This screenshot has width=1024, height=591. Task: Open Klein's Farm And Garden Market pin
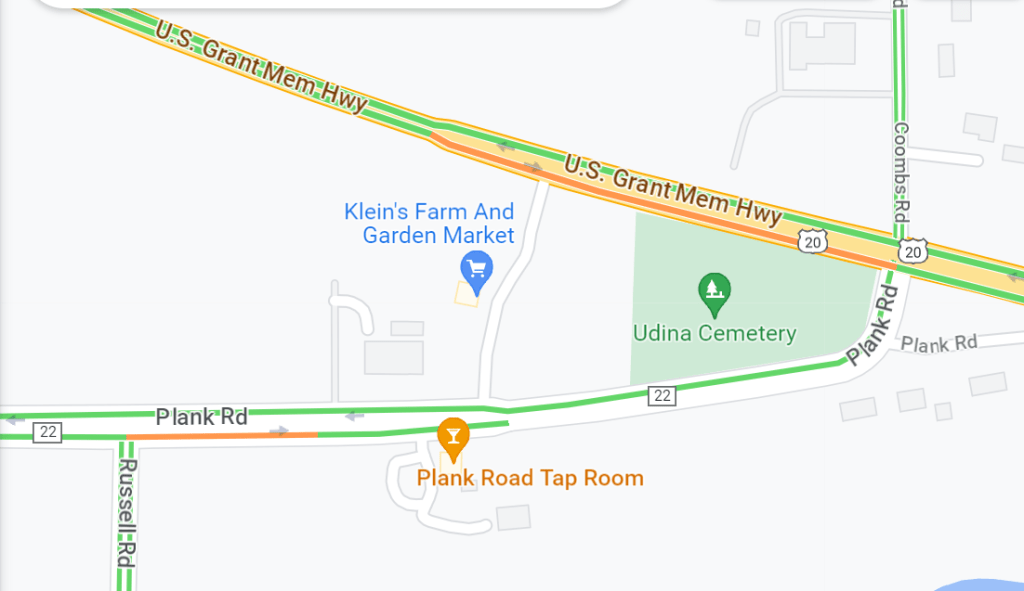[476, 269]
